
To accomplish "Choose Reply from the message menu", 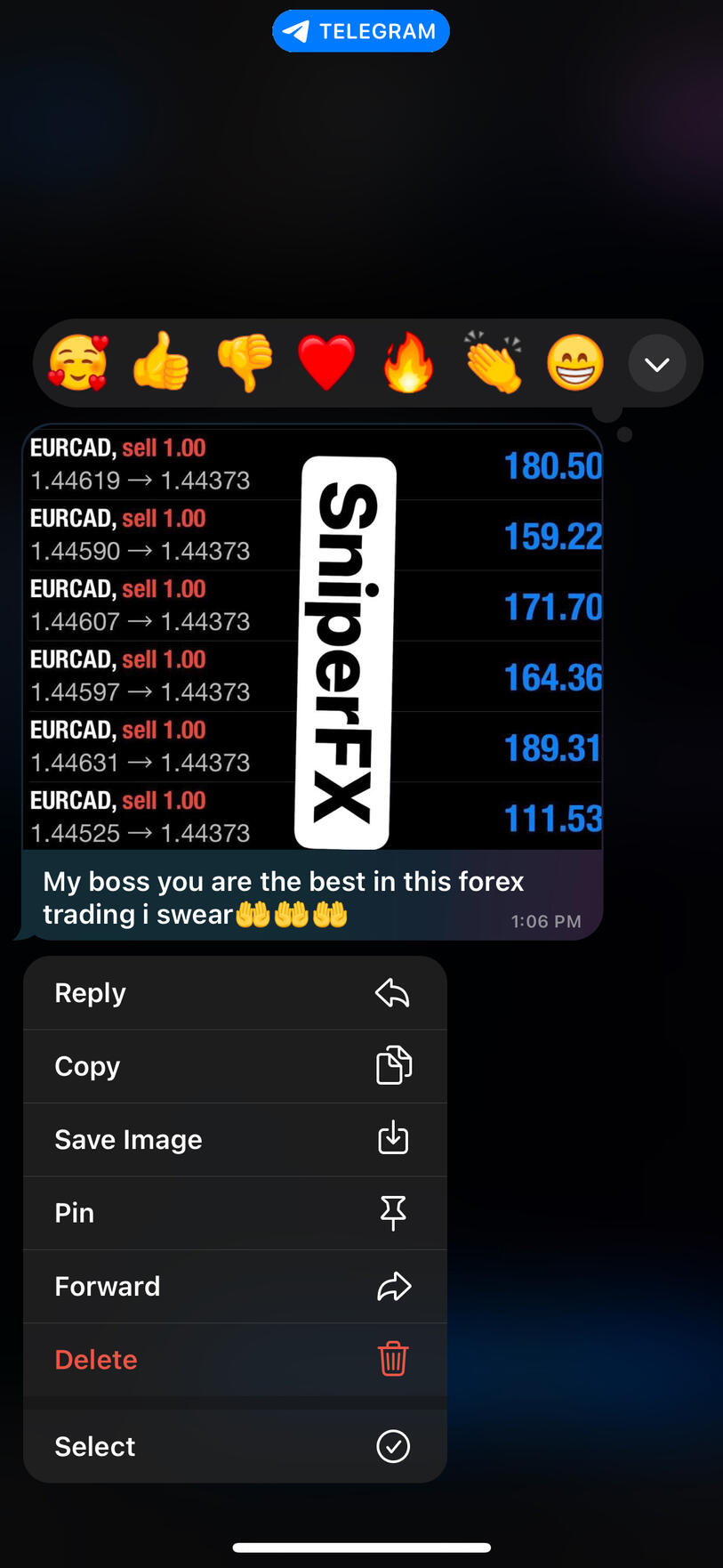I will (x=235, y=993).
